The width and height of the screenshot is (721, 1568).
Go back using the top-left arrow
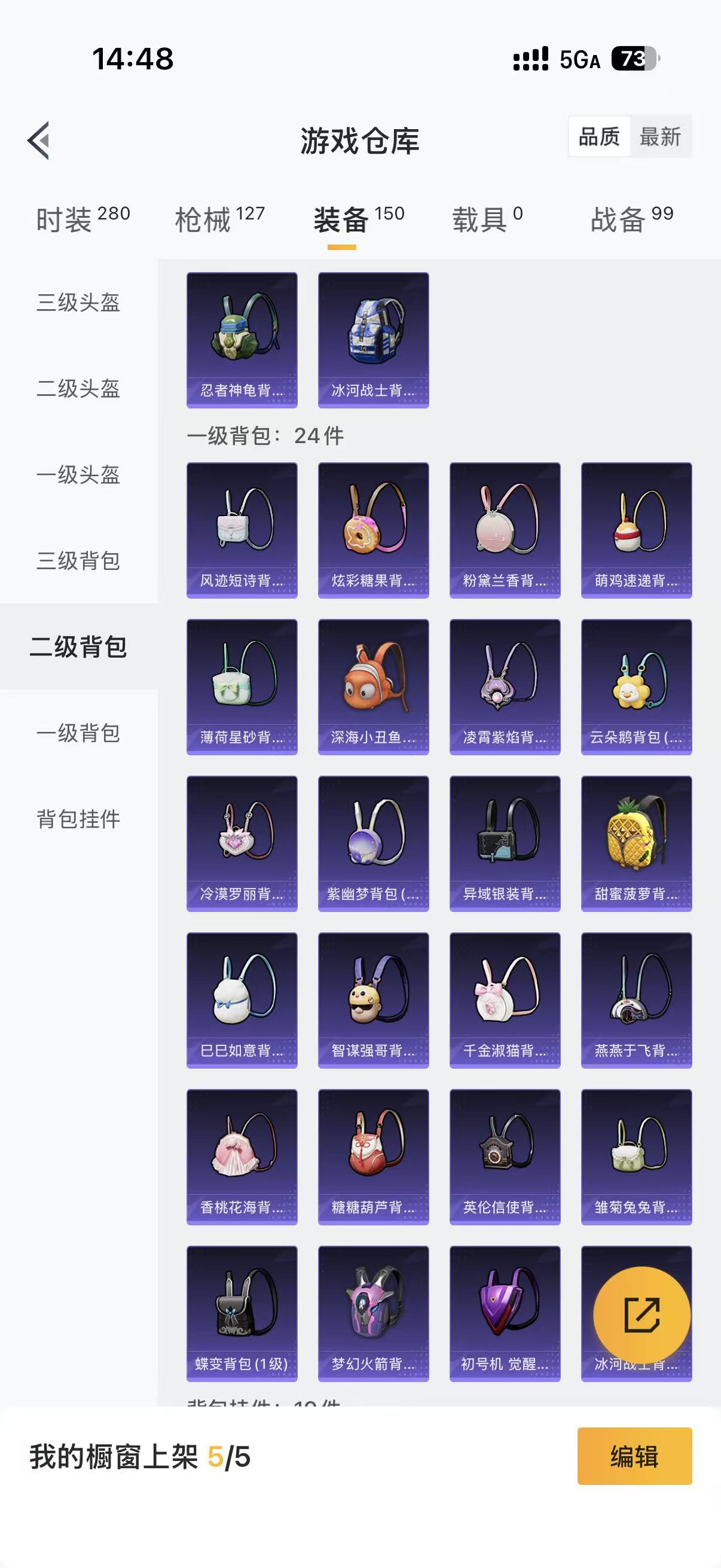[39, 141]
